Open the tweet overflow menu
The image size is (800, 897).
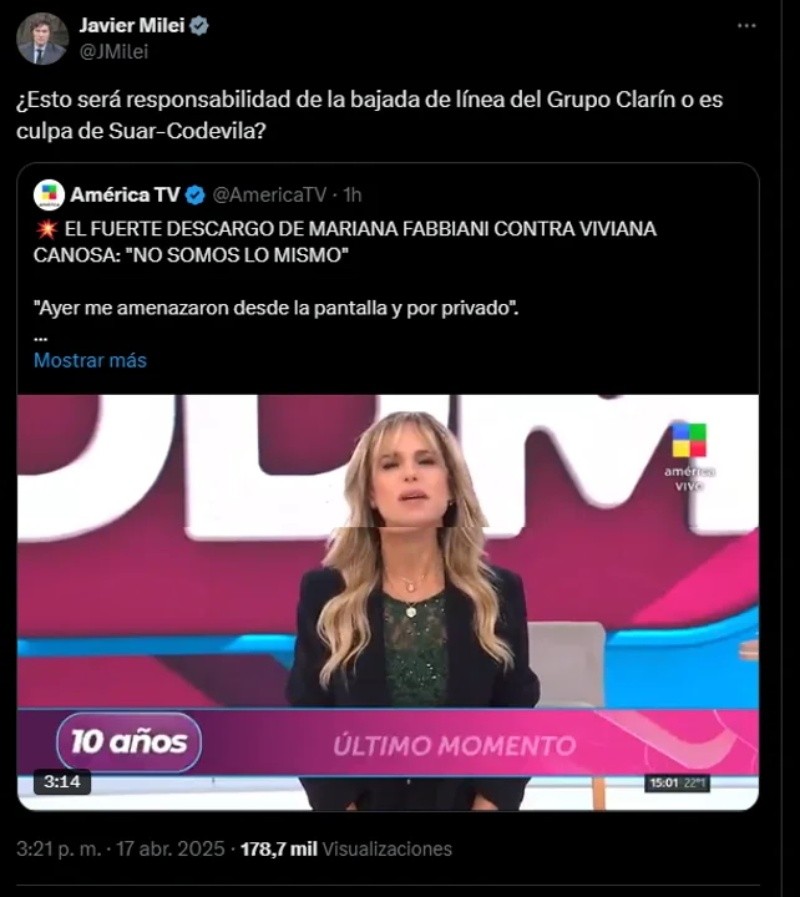pyautogui.click(x=746, y=26)
